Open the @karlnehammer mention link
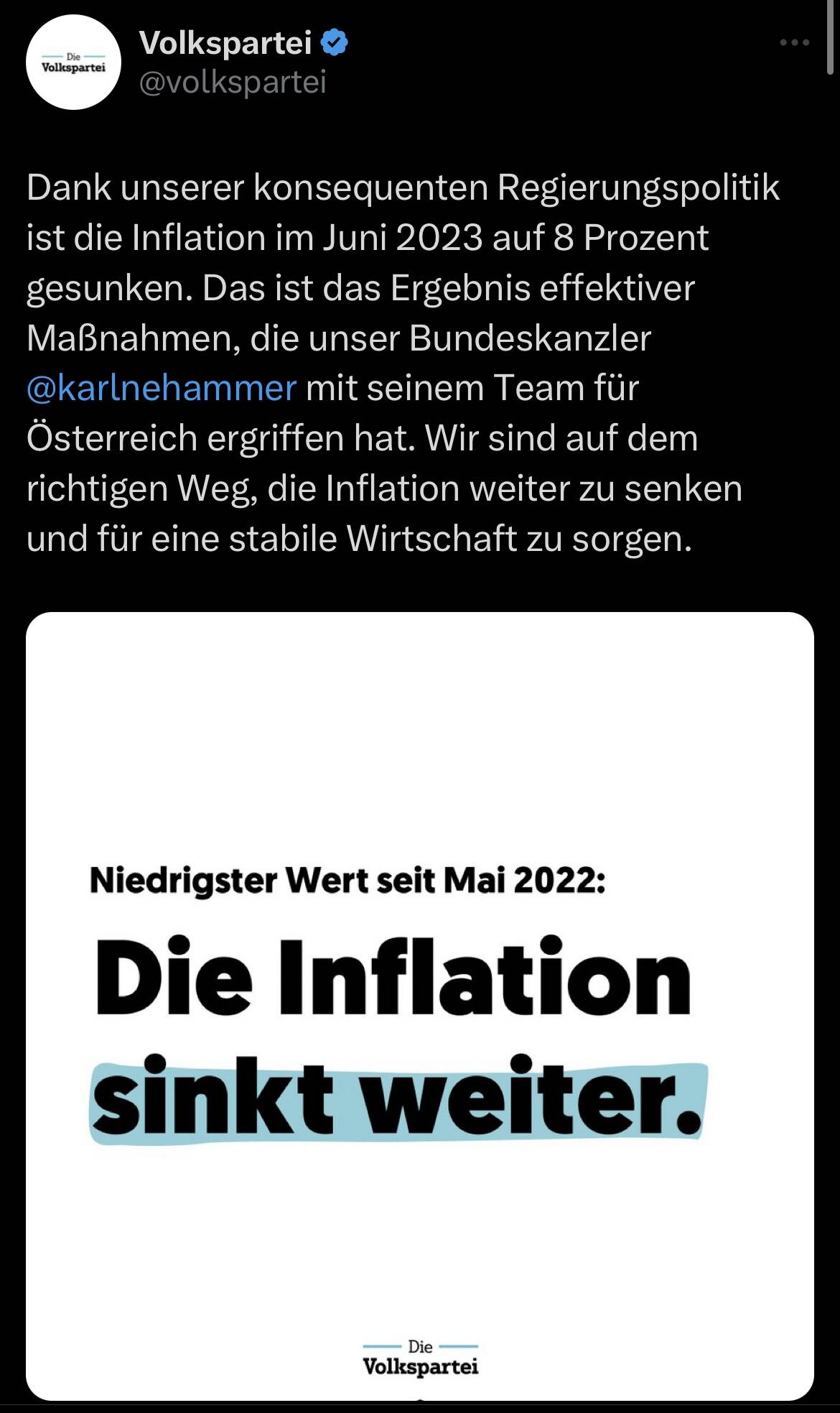 pos(162,388)
